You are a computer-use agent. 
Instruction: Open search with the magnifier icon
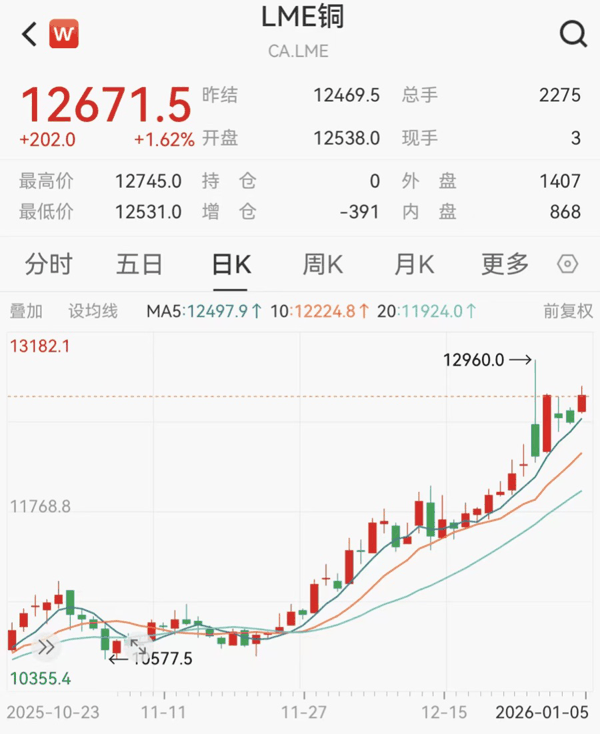(573, 34)
